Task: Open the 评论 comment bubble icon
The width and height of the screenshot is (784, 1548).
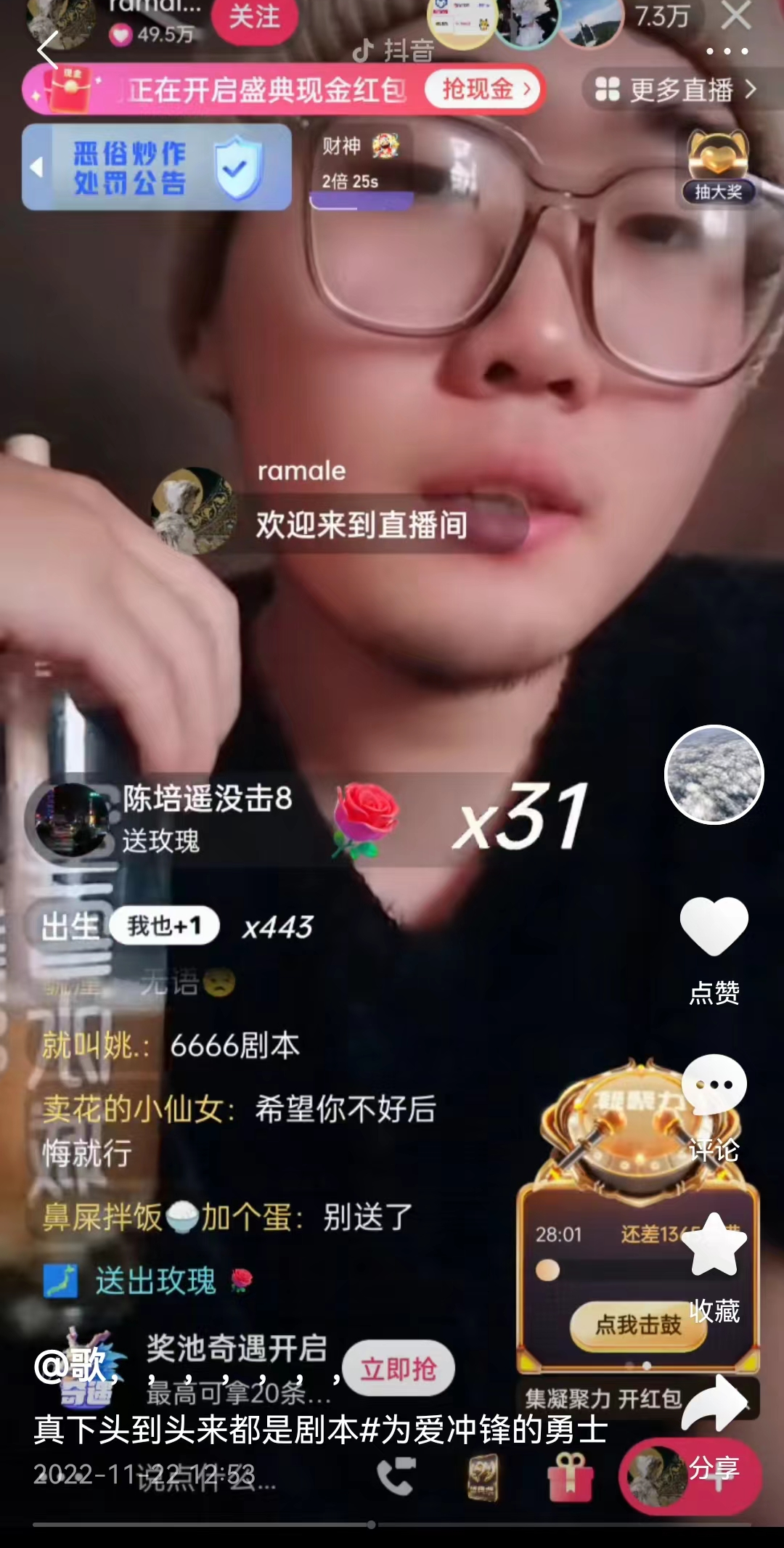Action: (x=716, y=1083)
